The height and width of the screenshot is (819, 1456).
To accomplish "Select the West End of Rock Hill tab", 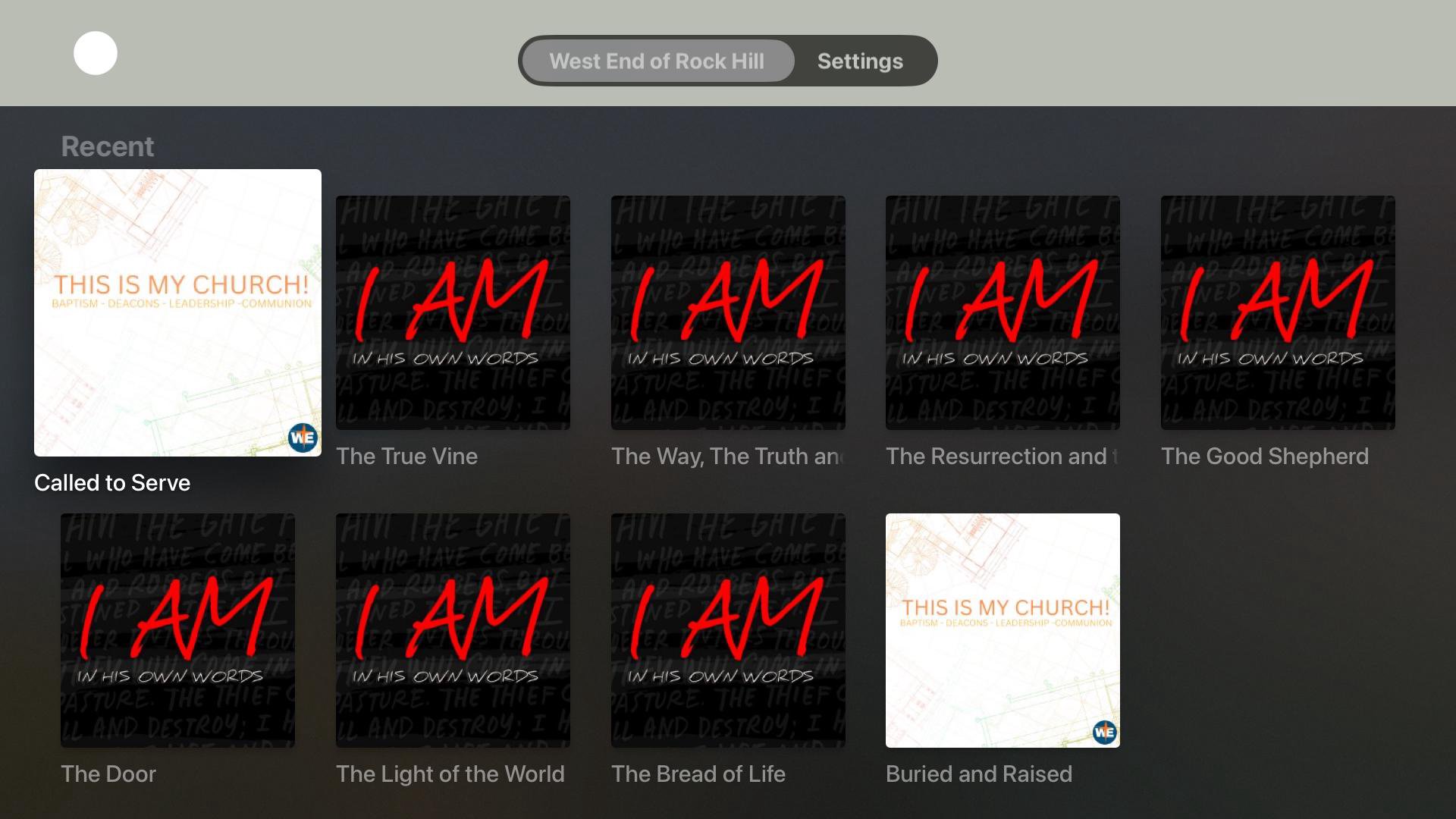I will point(657,61).
